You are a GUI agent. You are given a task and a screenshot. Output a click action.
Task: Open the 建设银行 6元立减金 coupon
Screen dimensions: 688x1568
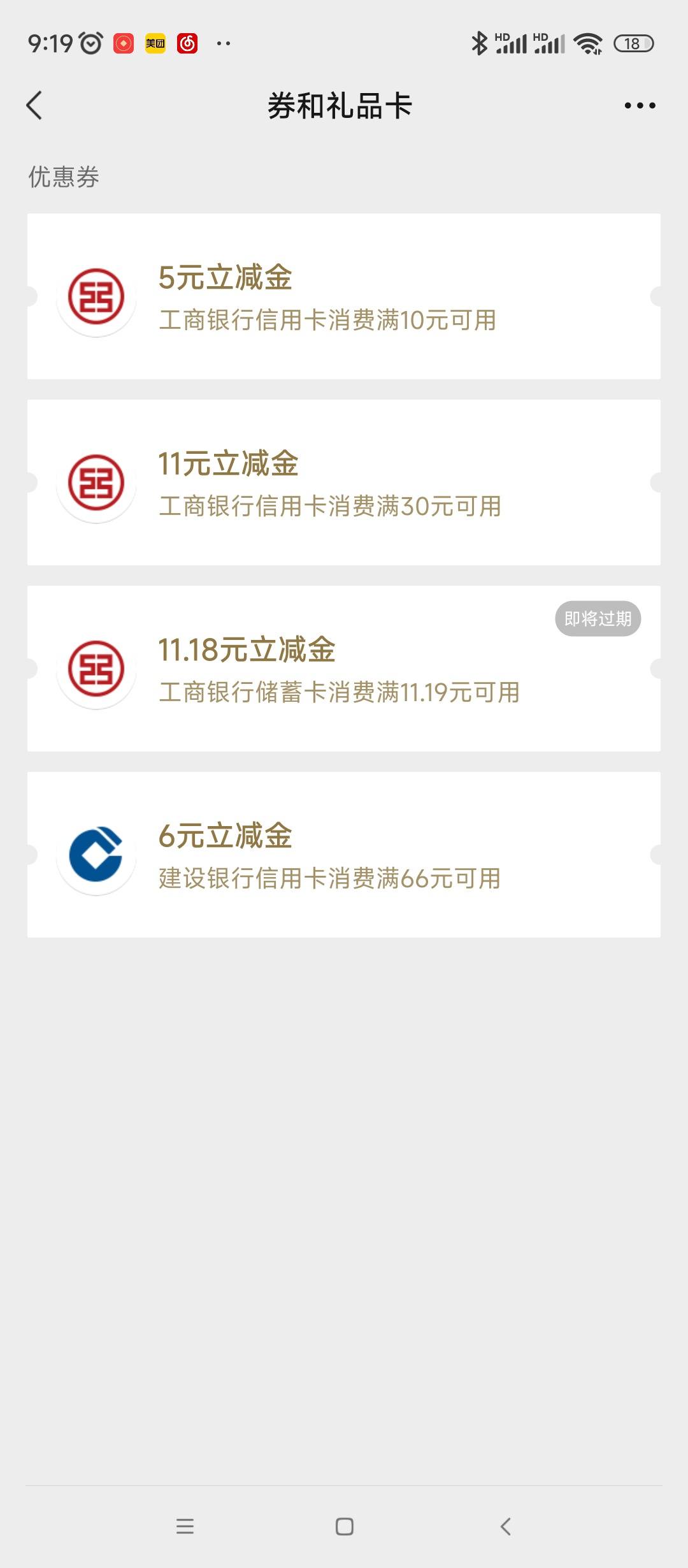[344, 855]
